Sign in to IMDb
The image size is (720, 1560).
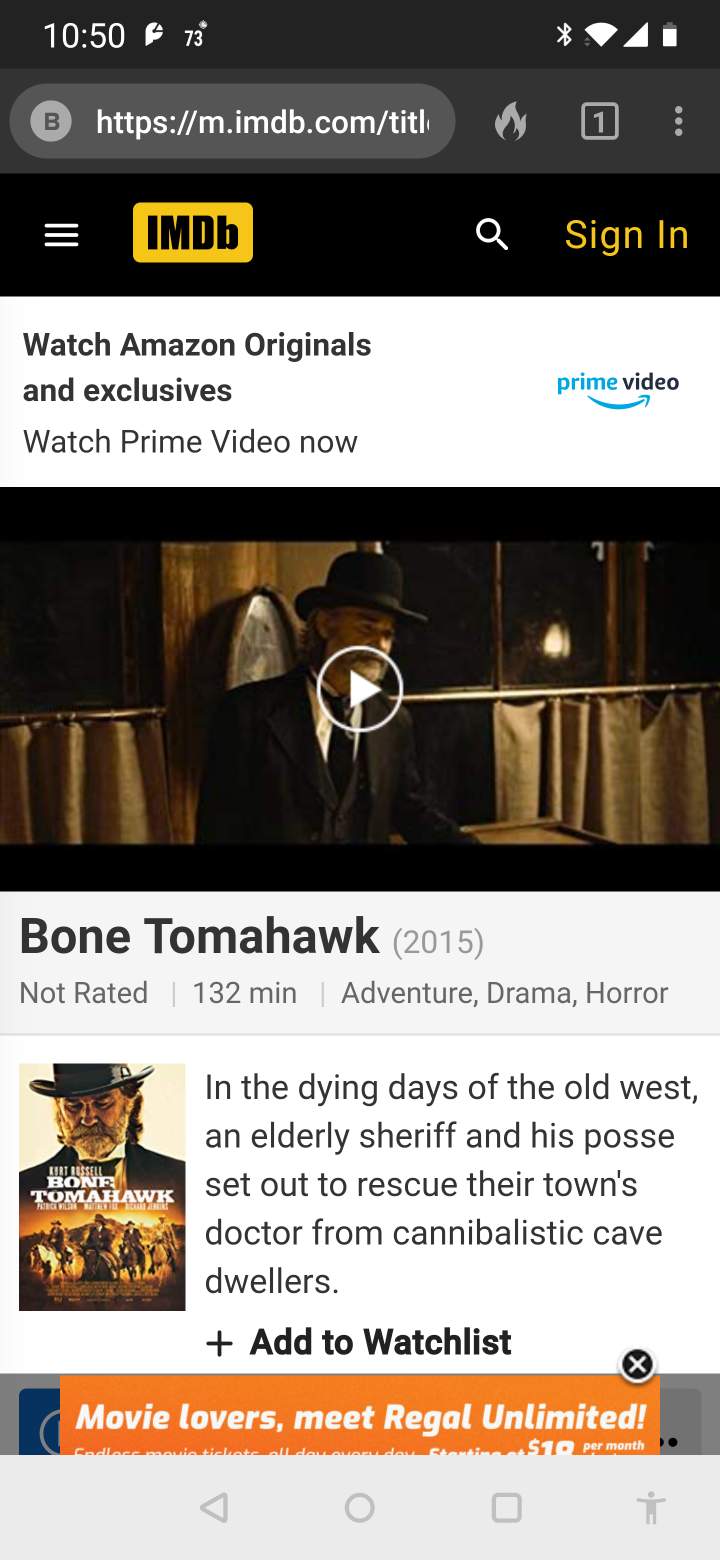(626, 235)
